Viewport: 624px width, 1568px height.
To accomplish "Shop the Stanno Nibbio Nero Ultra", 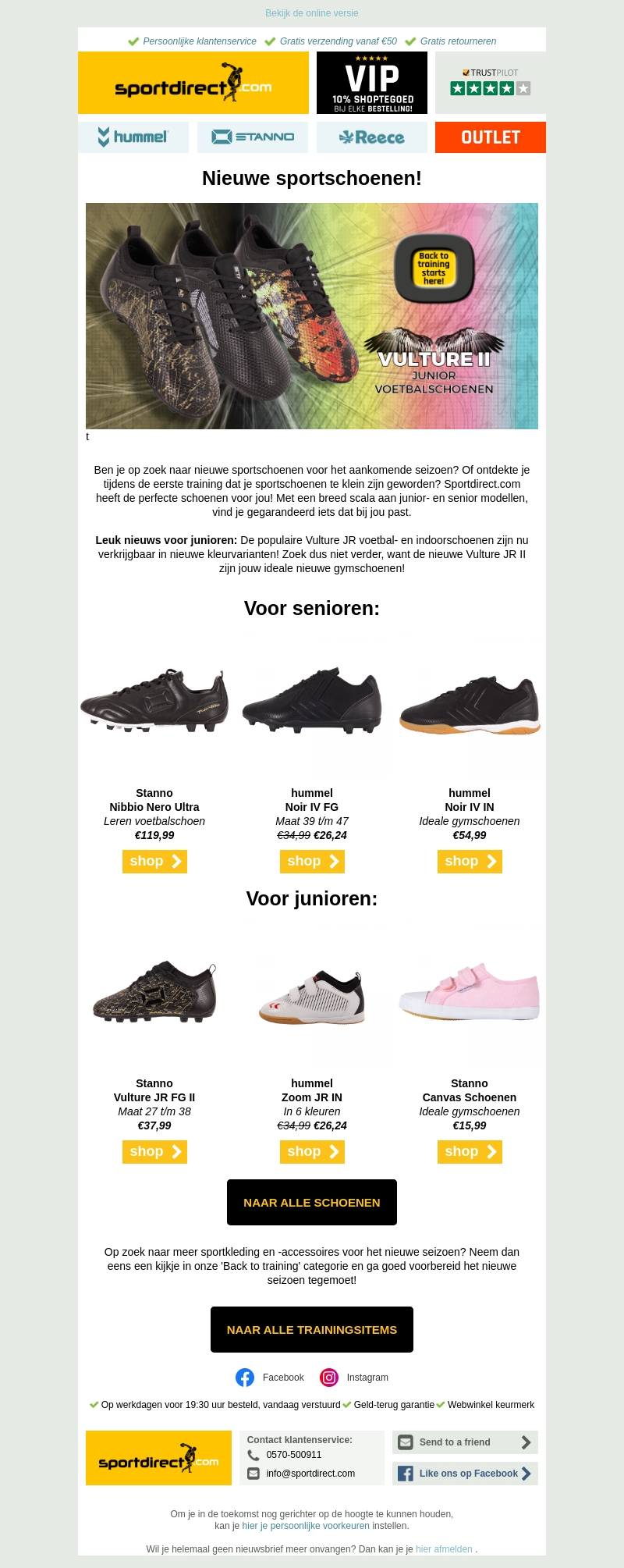I will [x=154, y=862].
